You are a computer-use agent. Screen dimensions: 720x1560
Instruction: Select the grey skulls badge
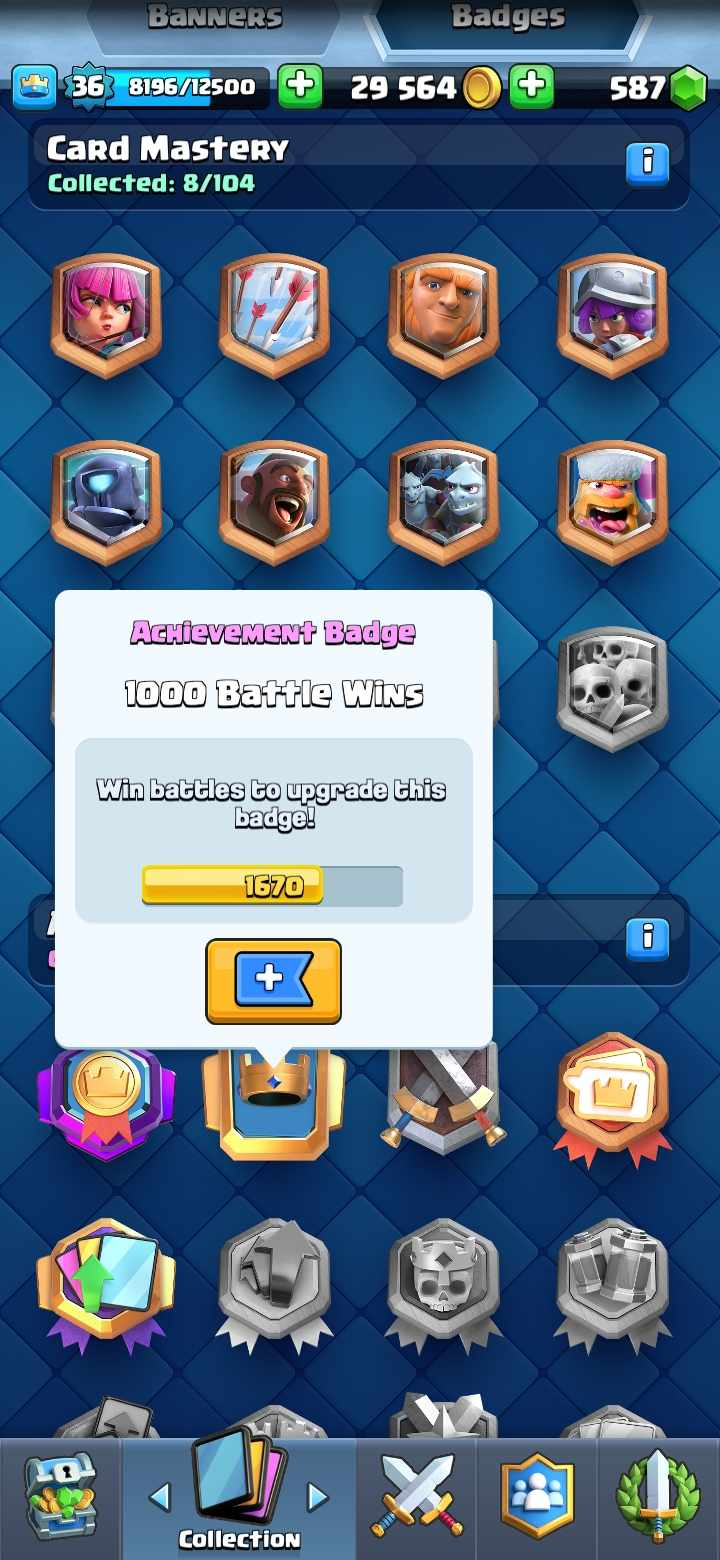(x=612, y=688)
